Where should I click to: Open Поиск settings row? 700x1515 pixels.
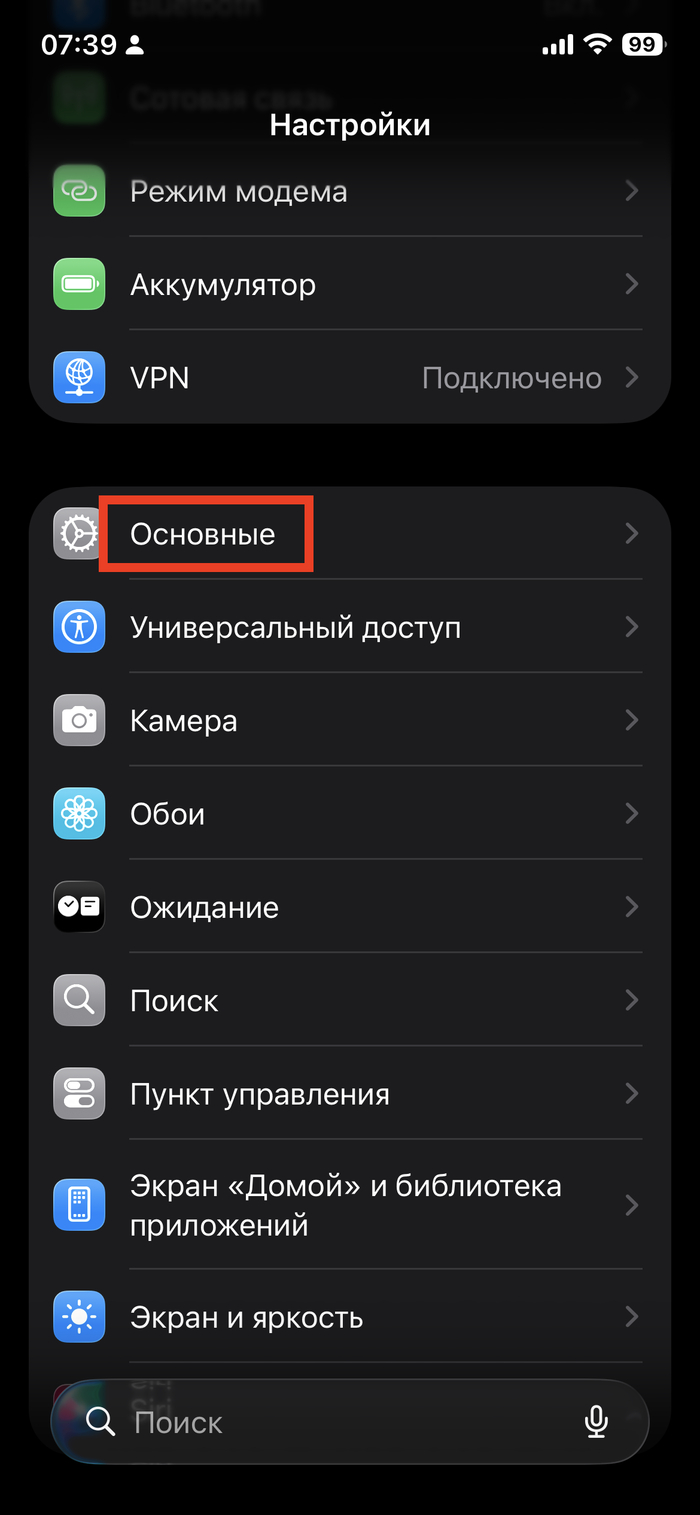[x=350, y=1000]
